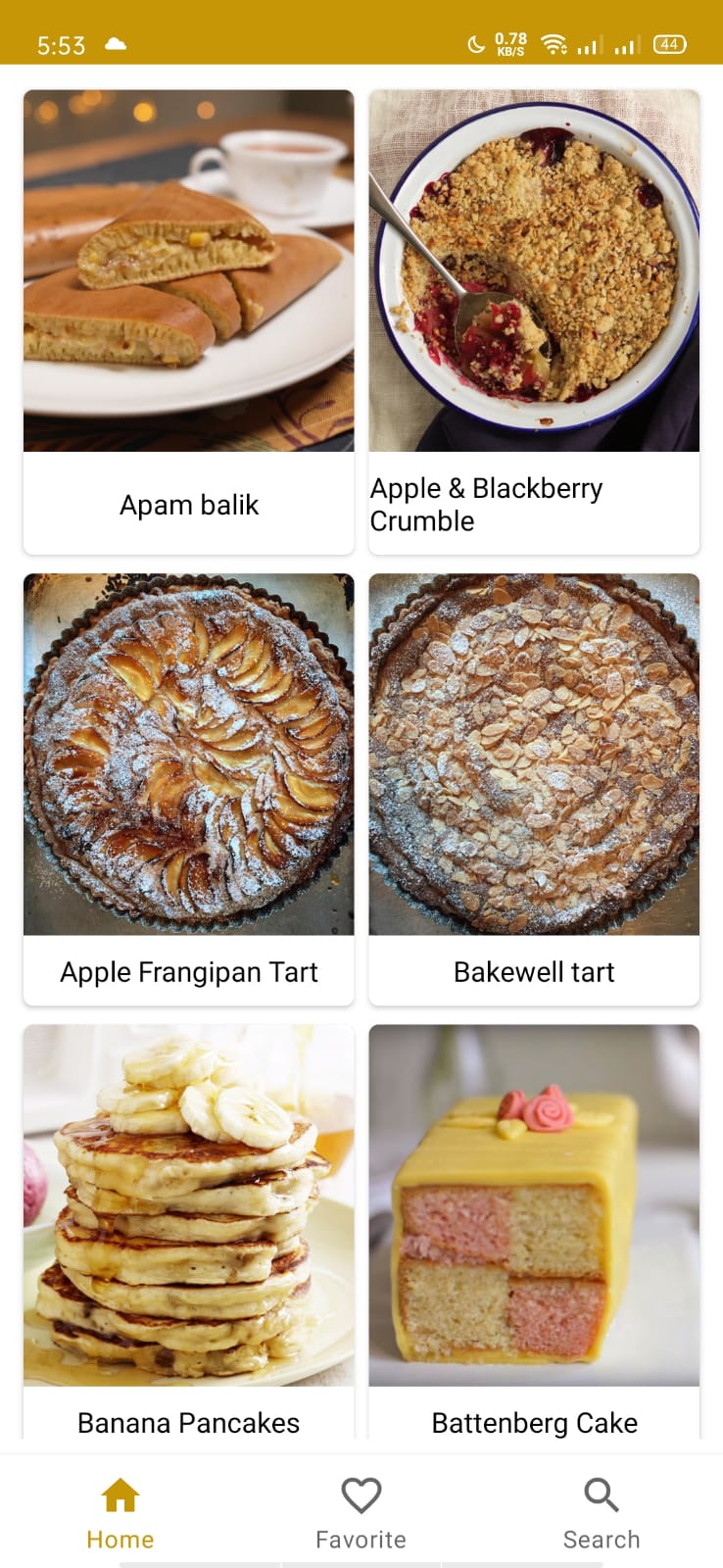Select the Home navigation label
This screenshot has width=723, height=1568.
tap(120, 1539)
